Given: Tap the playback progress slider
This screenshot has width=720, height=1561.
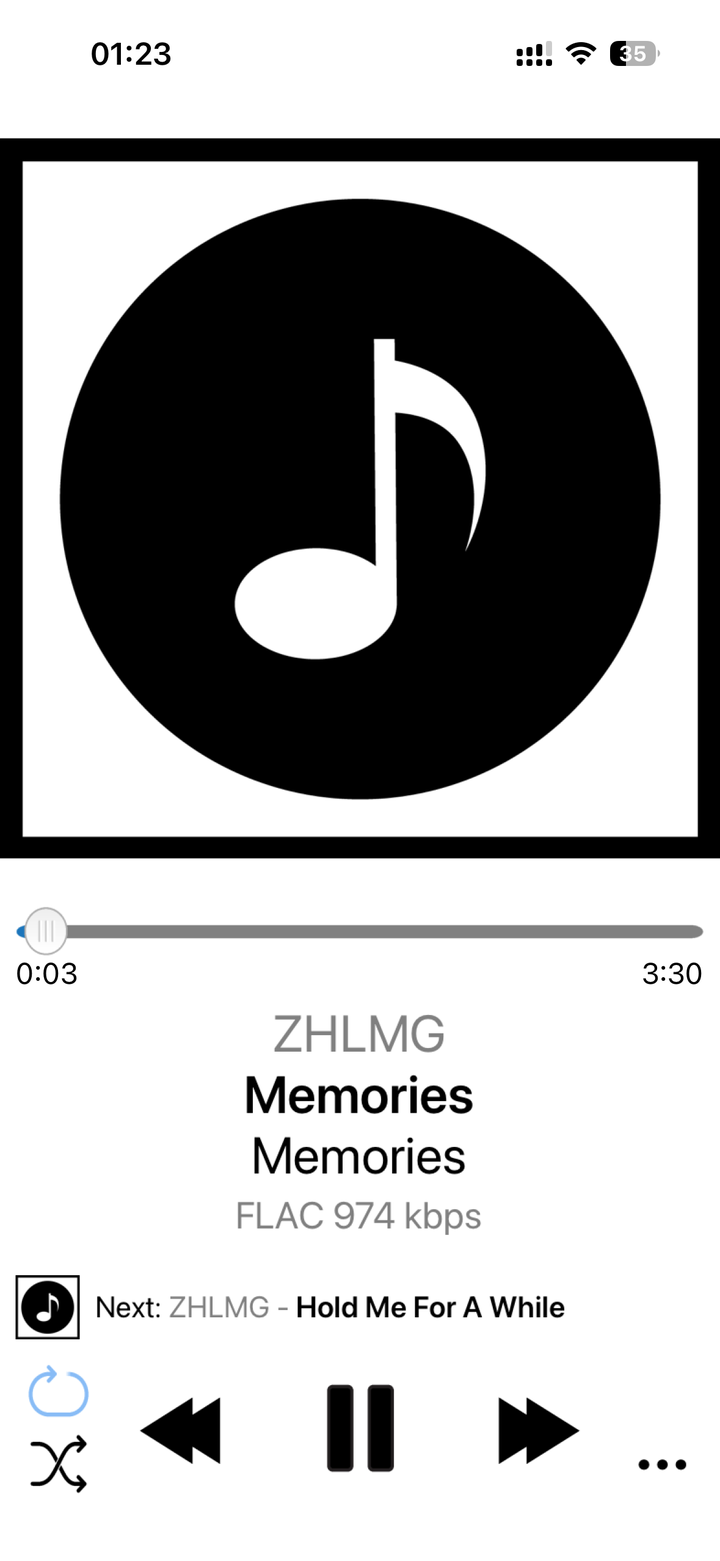Looking at the screenshot, I should tap(360, 932).
